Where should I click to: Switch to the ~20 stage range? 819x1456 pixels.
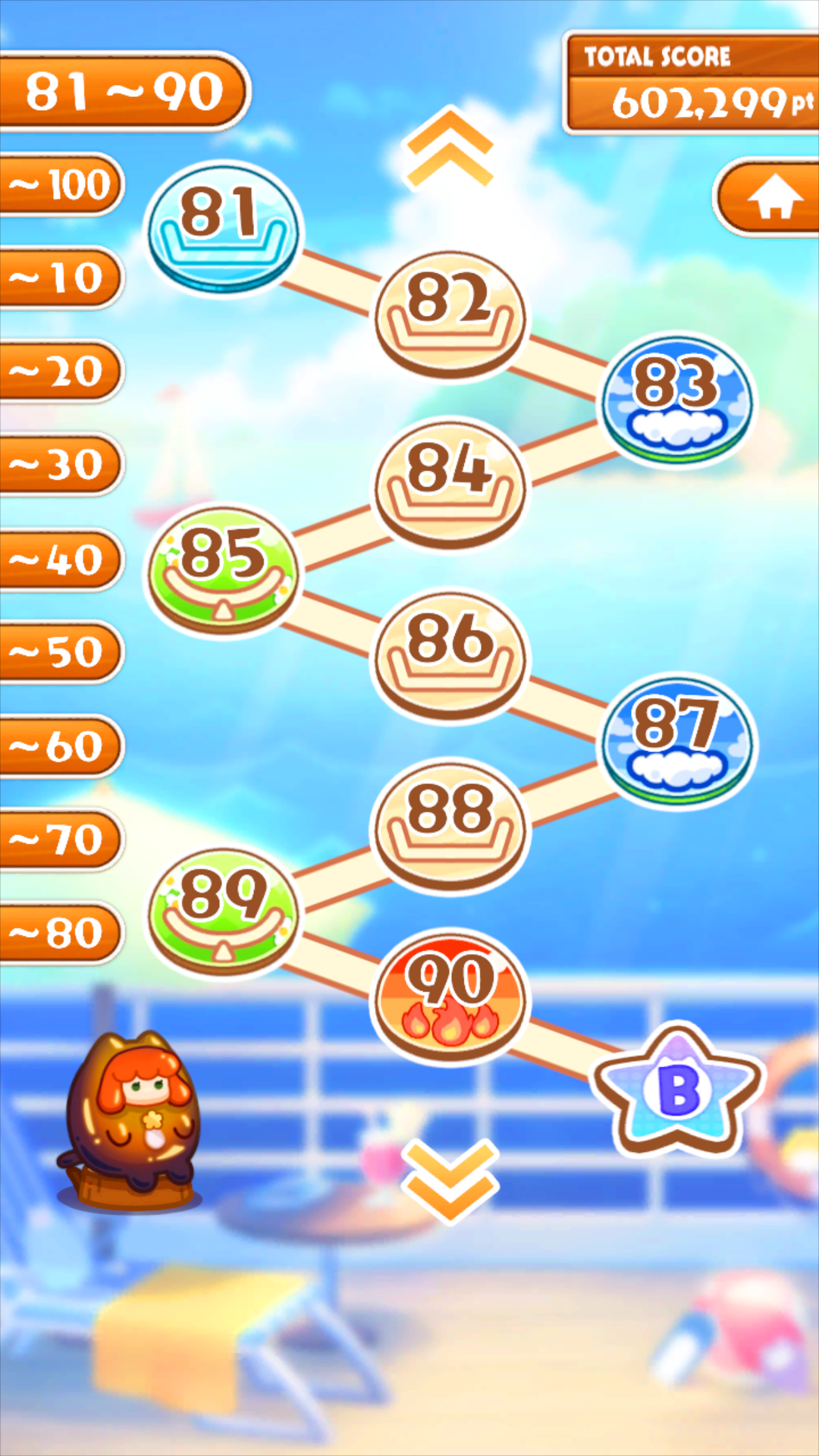click(61, 372)
